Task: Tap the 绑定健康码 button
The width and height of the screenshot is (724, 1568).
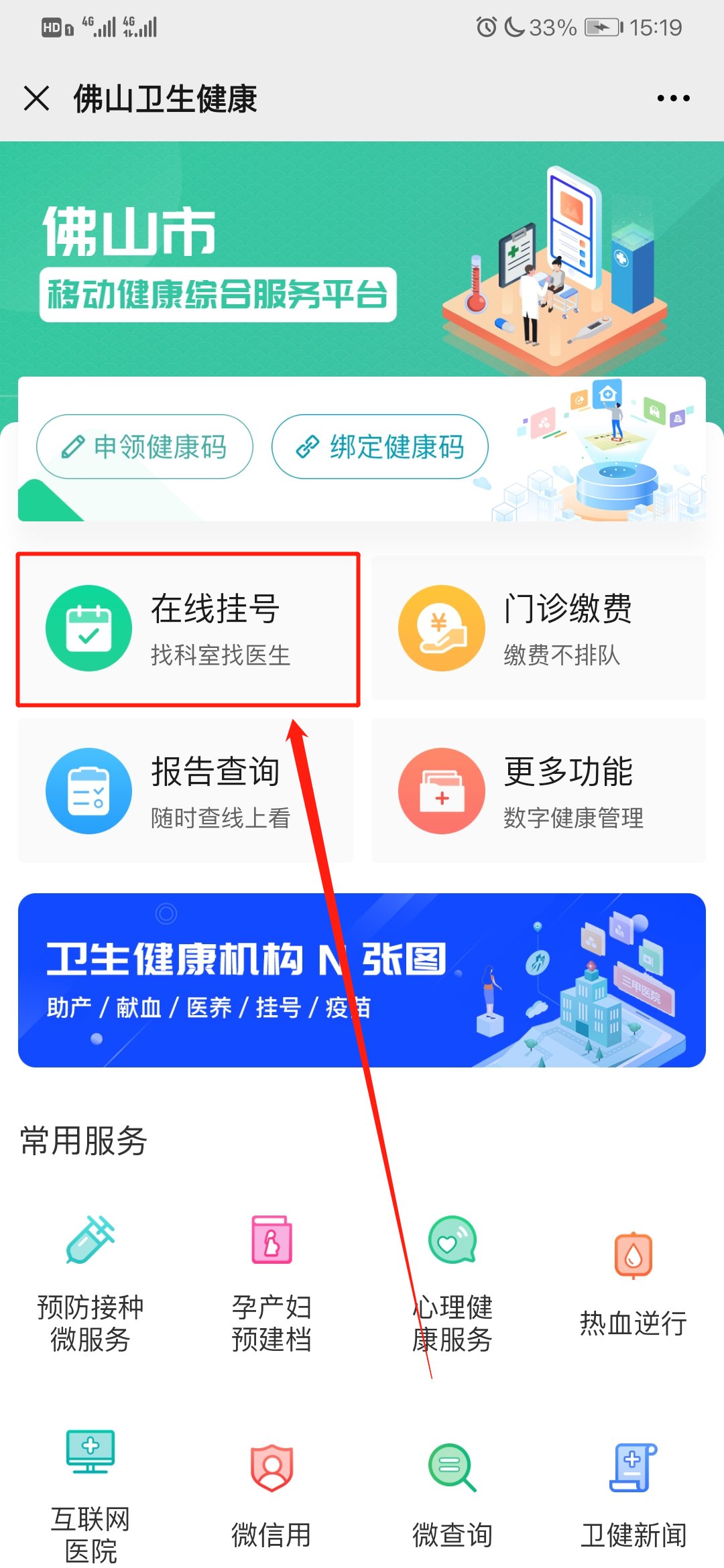Action: pos(380,447)
